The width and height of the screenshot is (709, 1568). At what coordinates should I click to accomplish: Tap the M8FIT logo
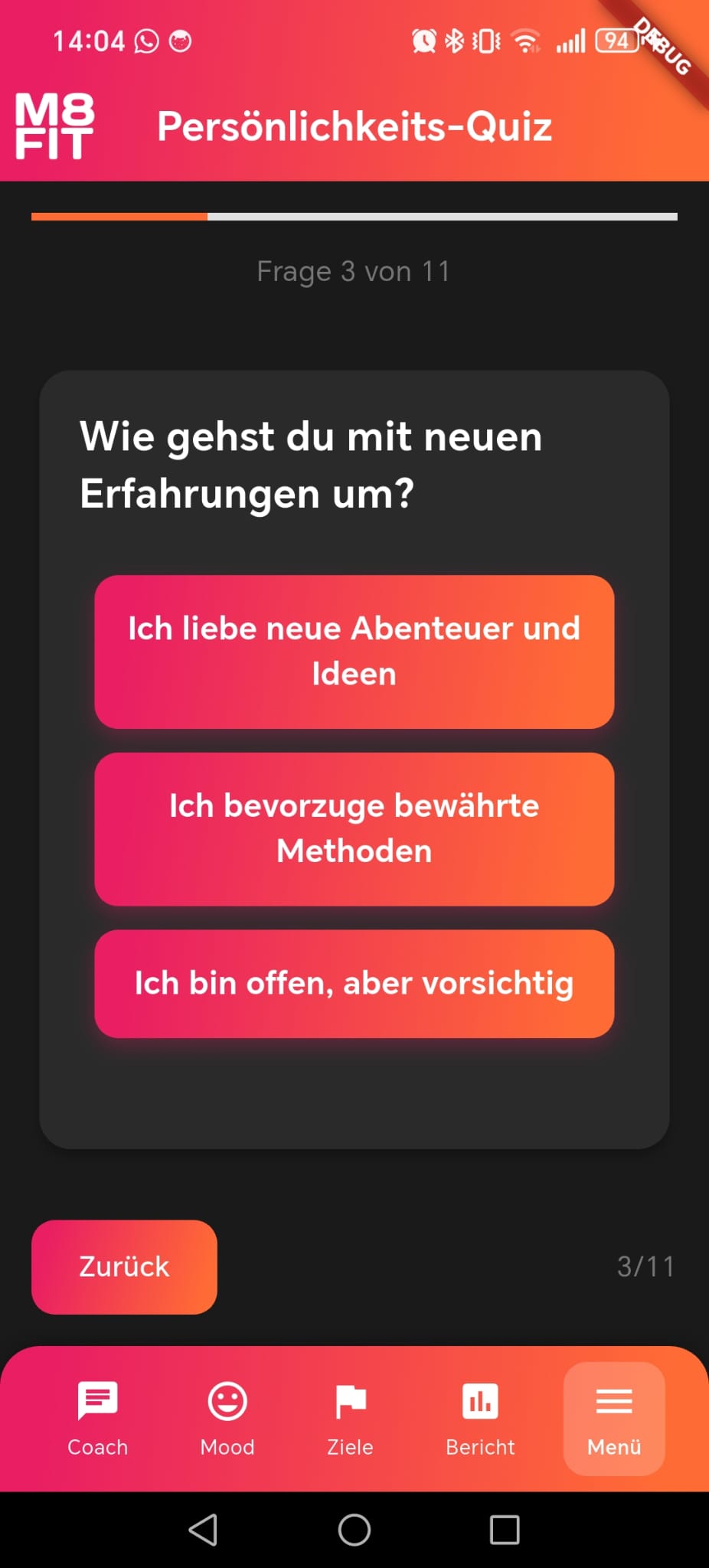(x=54, y=125)
